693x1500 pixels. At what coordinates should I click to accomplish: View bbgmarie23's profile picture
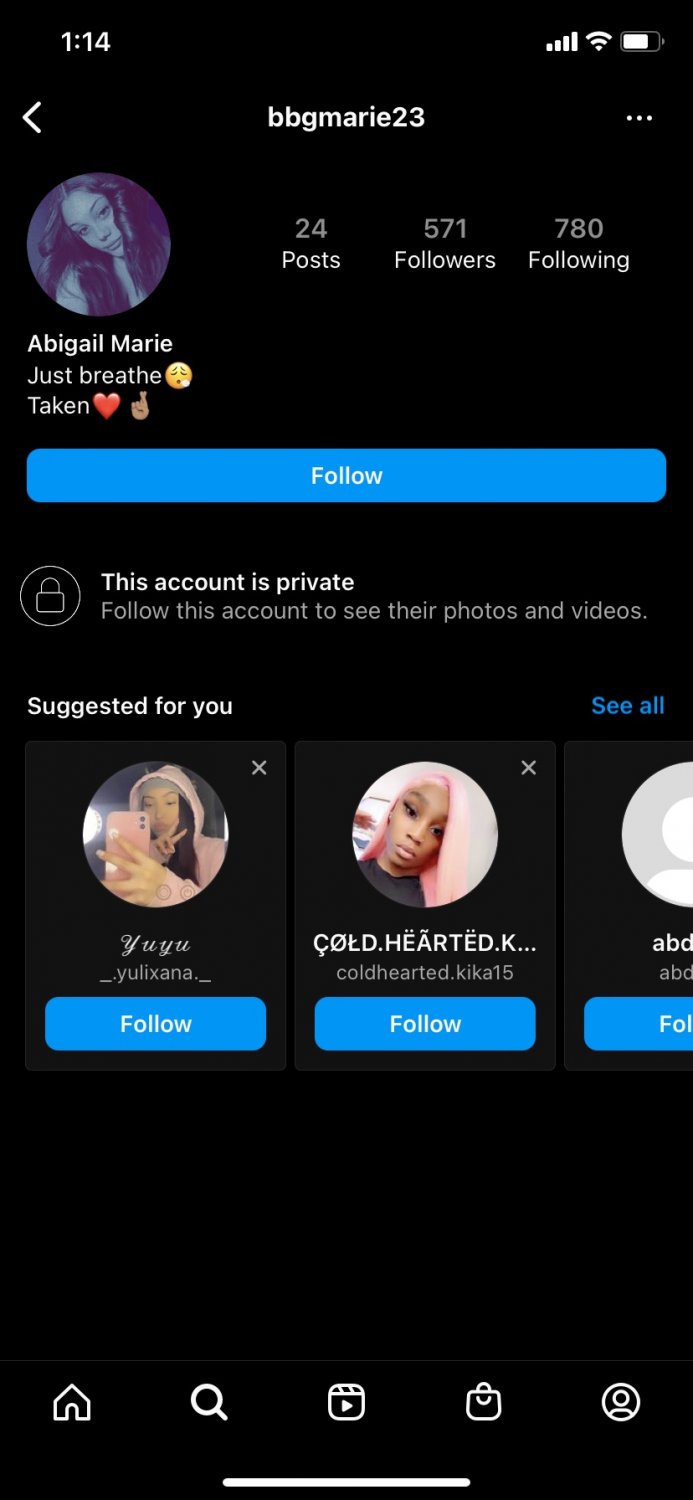click(99, 245)
